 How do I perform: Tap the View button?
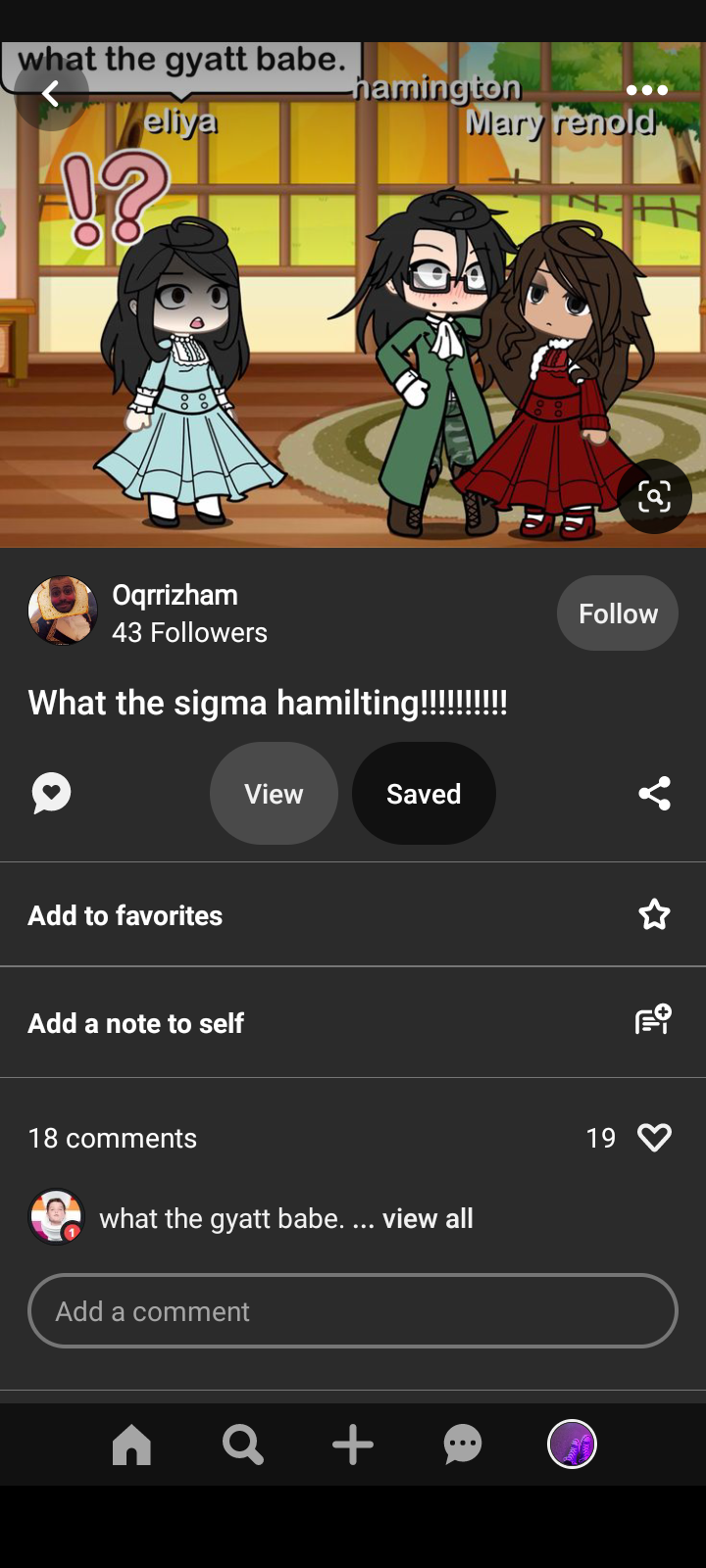274,794
